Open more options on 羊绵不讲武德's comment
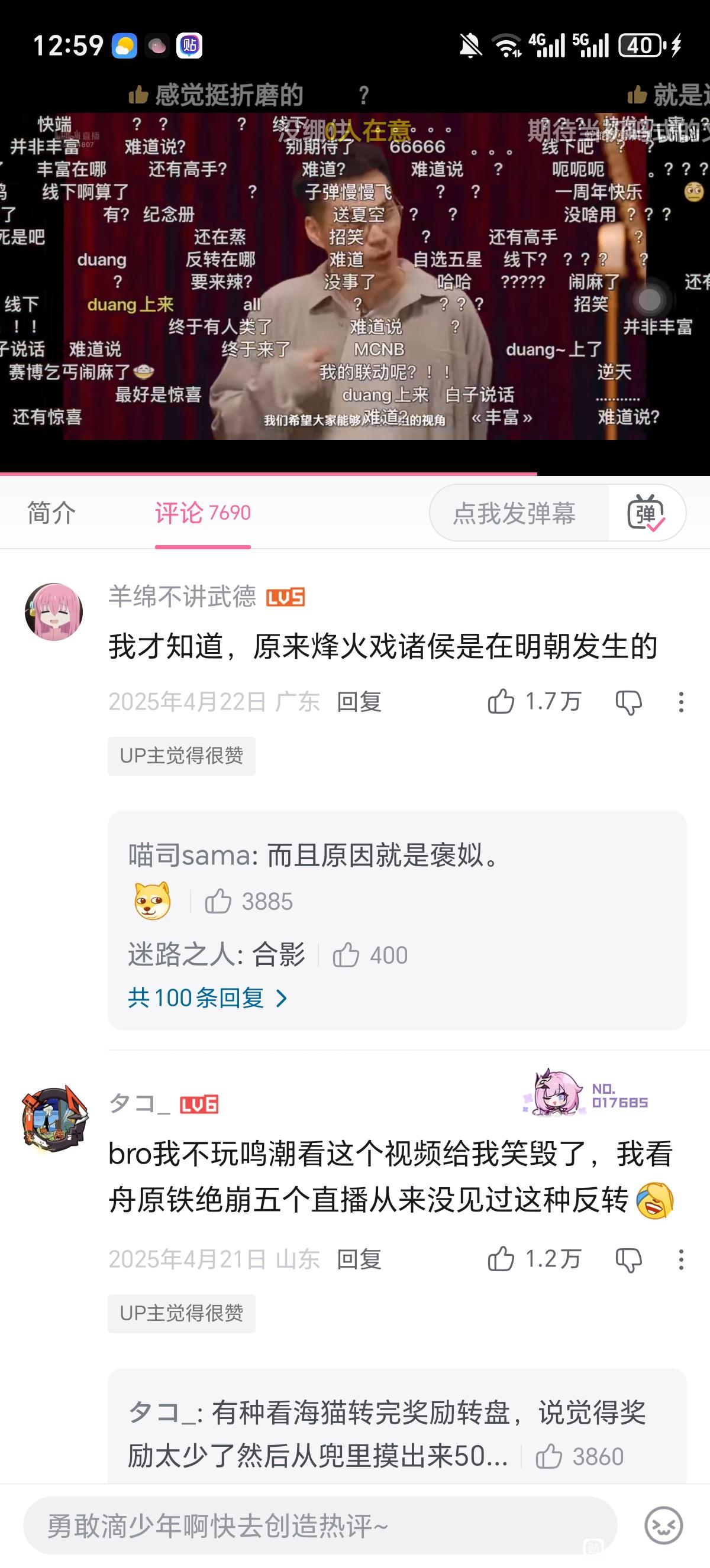 coord(681,702)
